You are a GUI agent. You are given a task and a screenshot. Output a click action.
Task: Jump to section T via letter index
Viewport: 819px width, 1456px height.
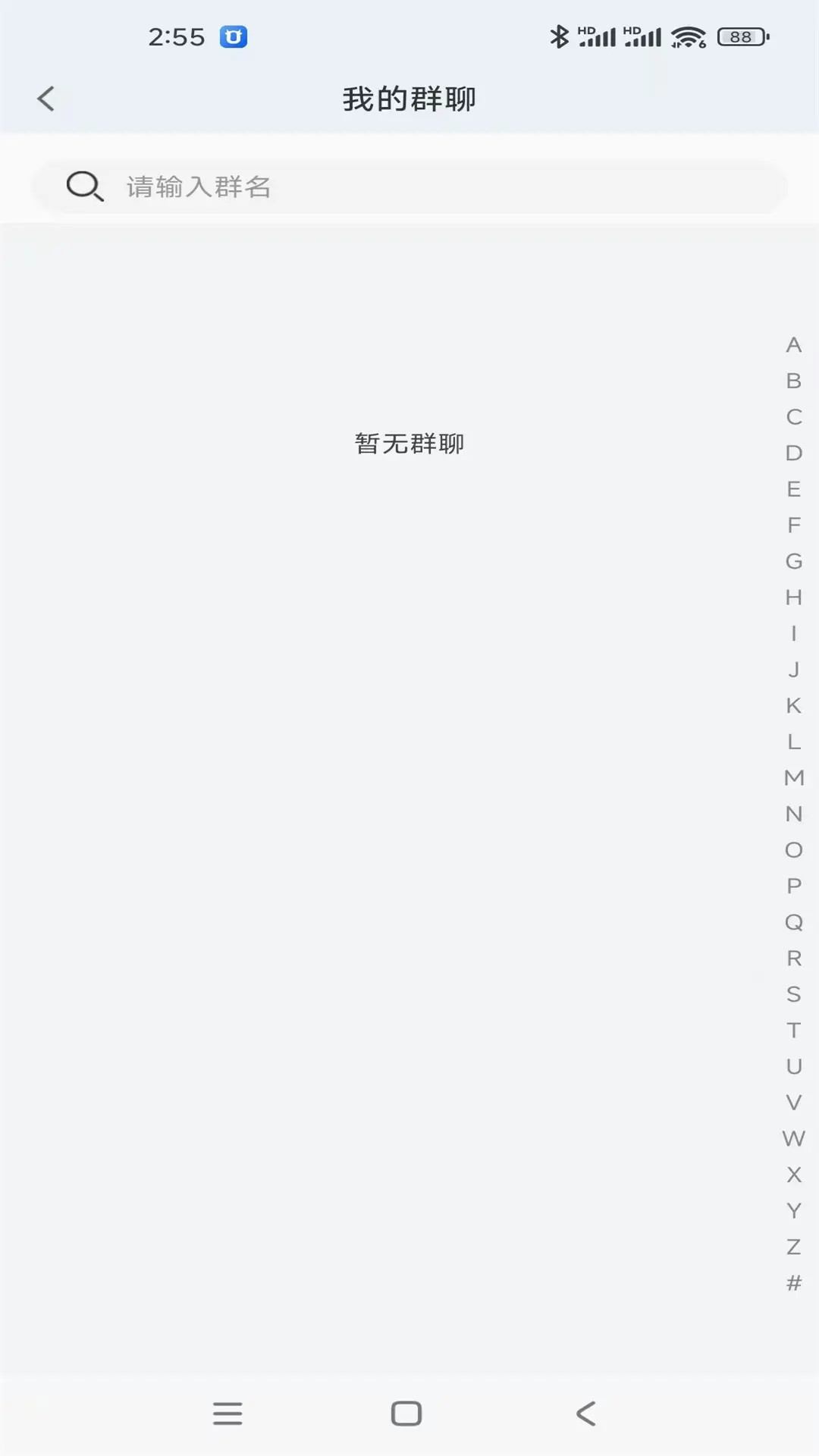793,1031
